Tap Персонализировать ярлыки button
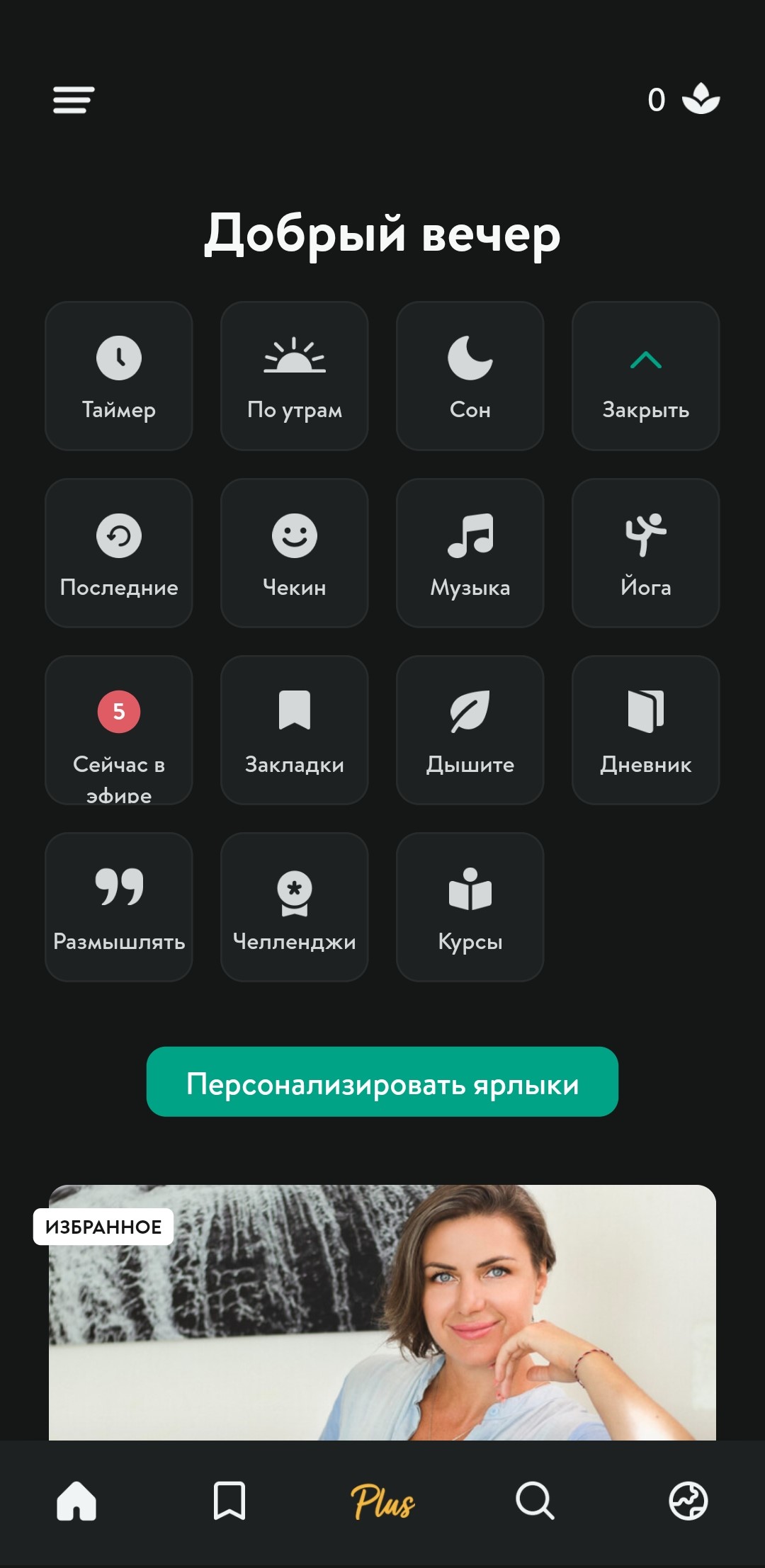Image resolution: width=765 pixels, height=1568 pixels. pos(382,1081)
